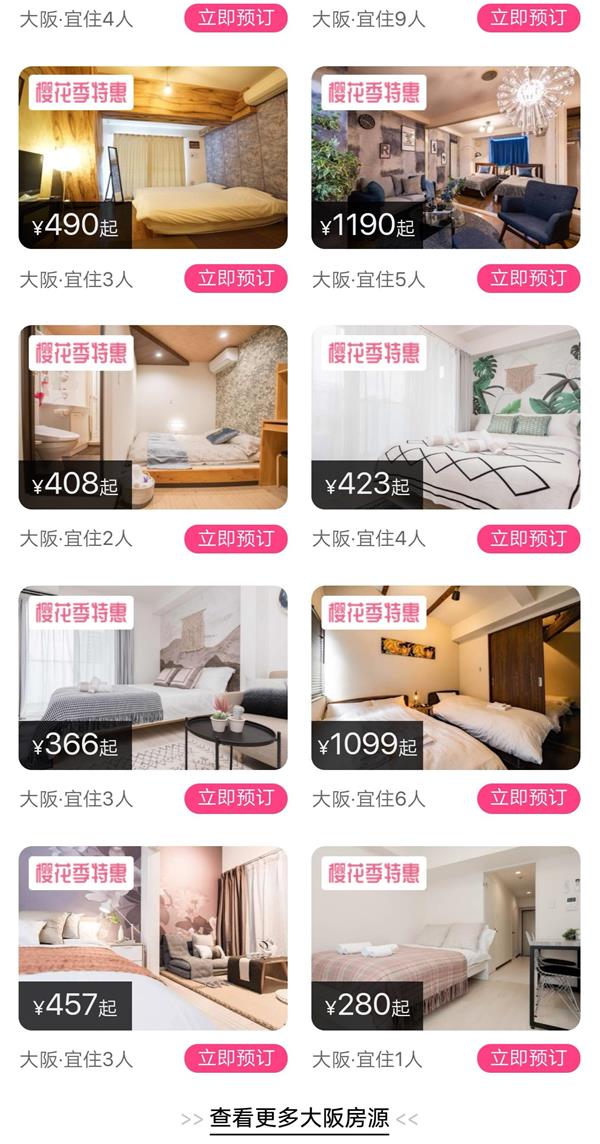This screenshot has width=600, height=1144.
Task: Tap 立即预订 for the ¥490 room
Action: click(236, 278)
